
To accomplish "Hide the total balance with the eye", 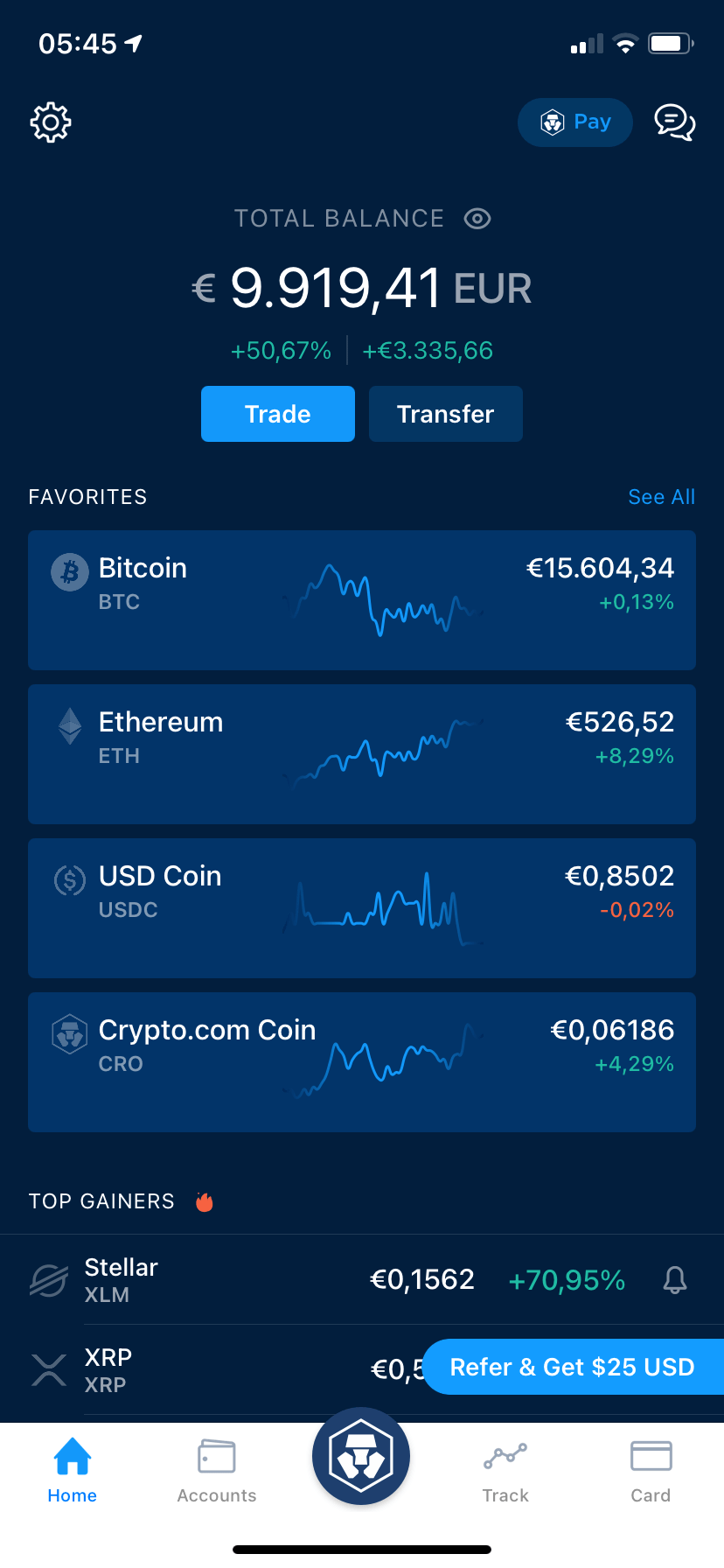I will pos(477,219).
